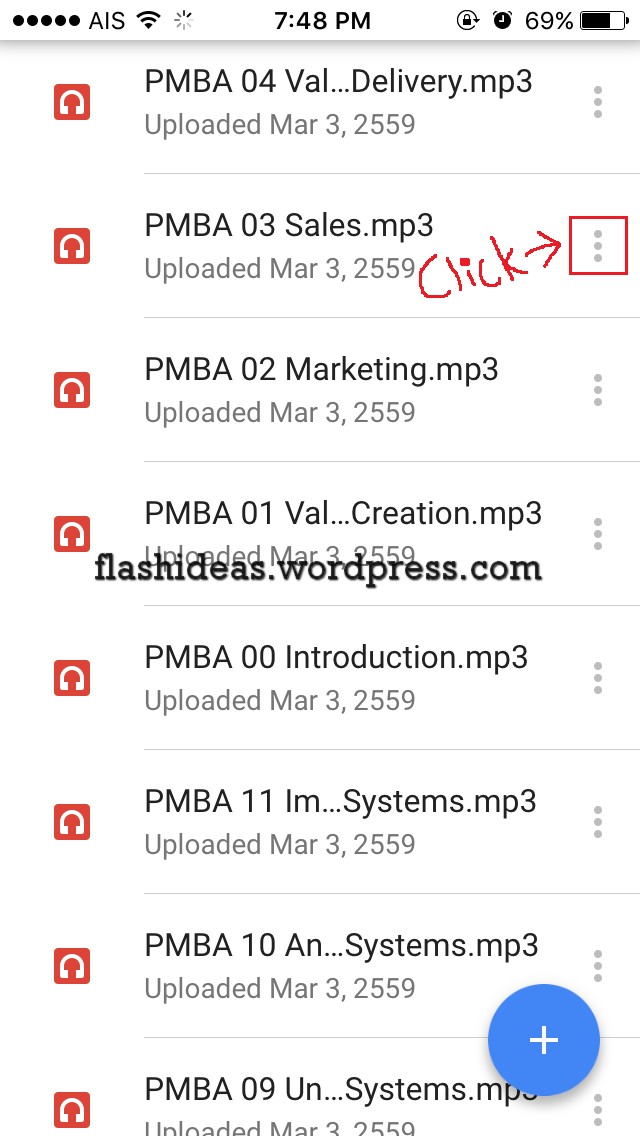Open more actions for PMBA 11 Im…Systems.mp3
This screenshot has width=640, height=1136.
tap(598, 821)
